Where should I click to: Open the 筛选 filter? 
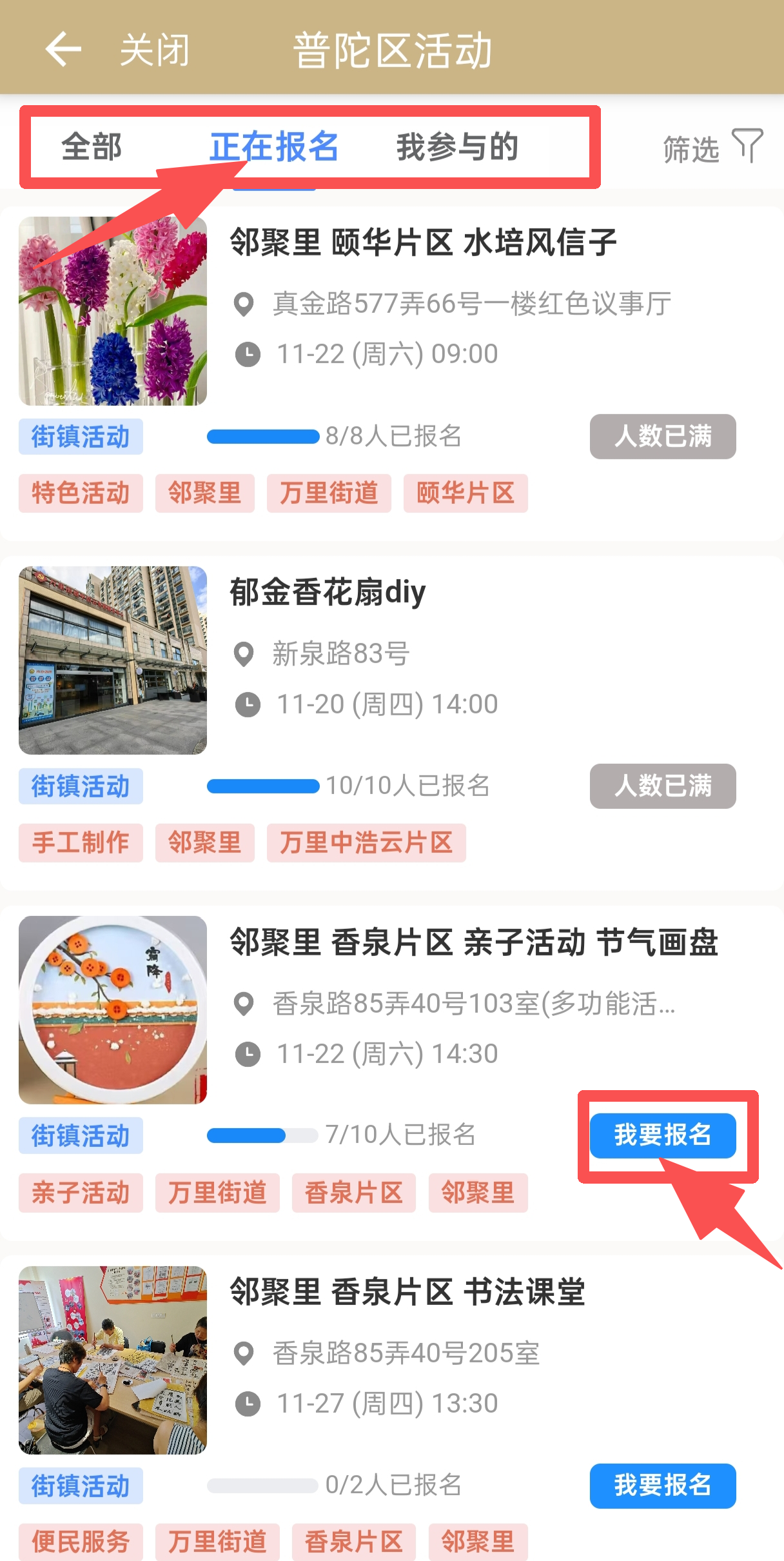point(712,148)
